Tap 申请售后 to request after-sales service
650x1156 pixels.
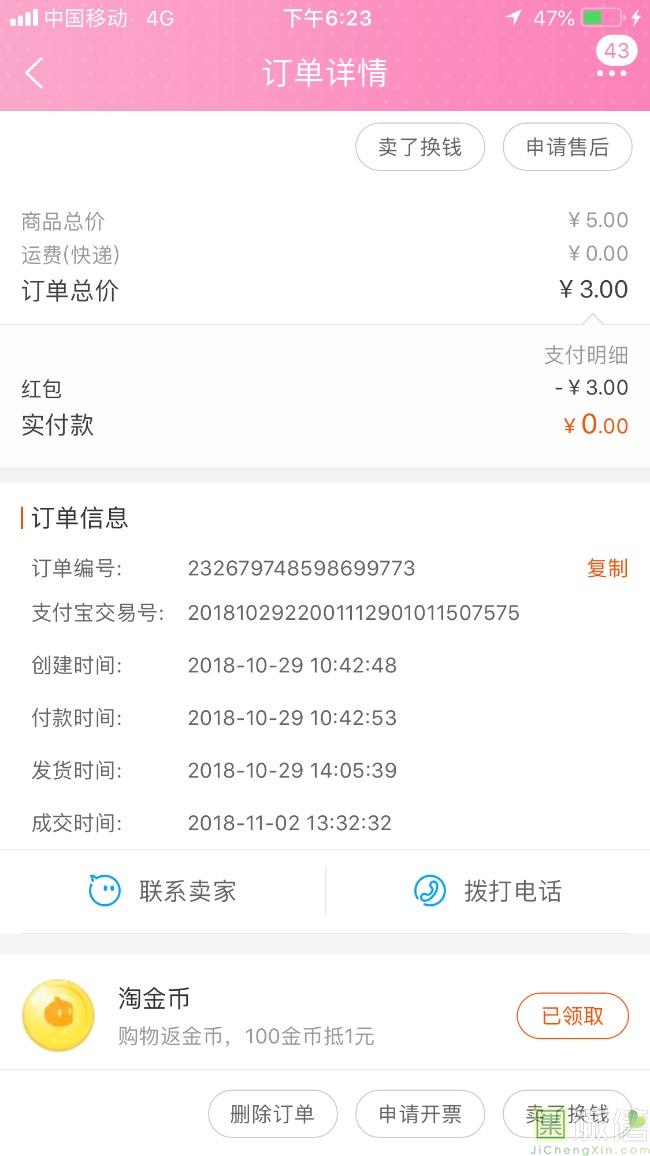coord(567,147)
